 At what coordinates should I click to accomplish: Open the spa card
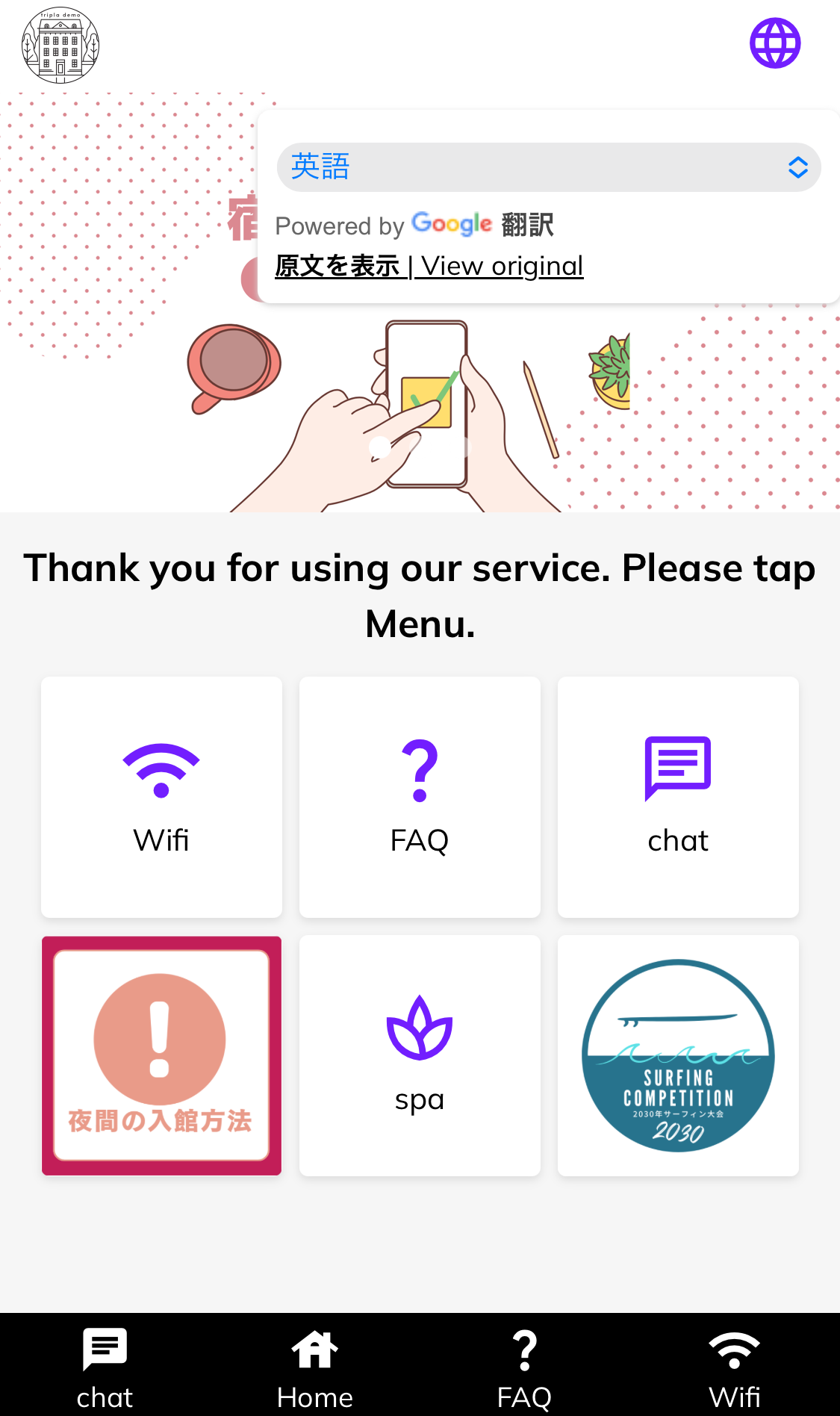[420, 1055]
